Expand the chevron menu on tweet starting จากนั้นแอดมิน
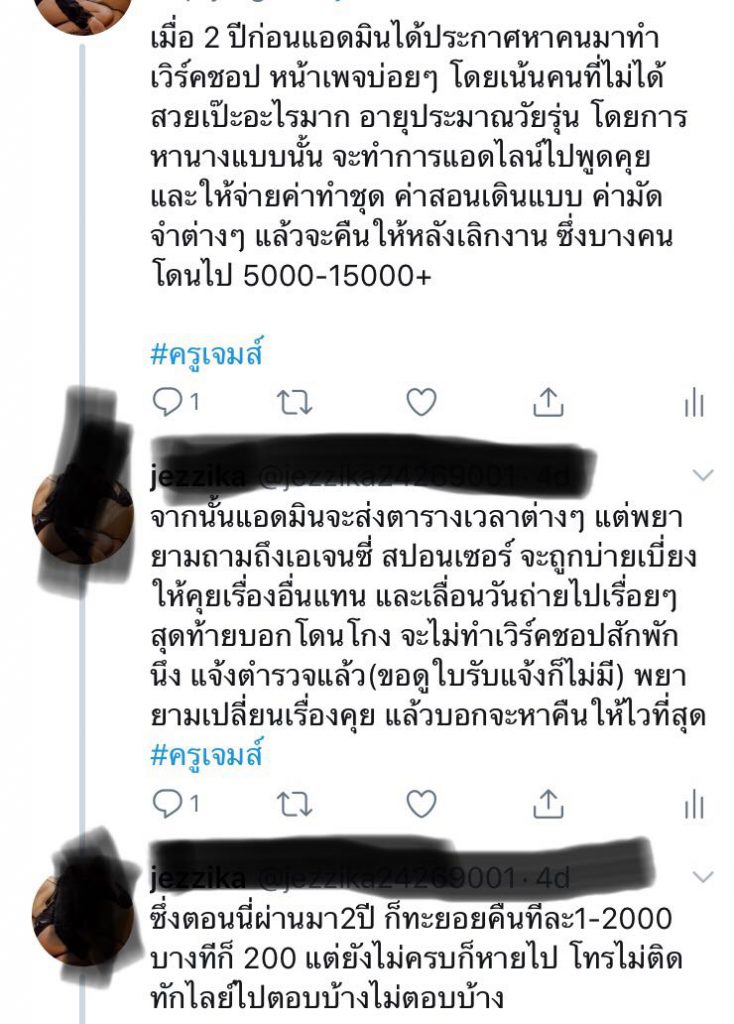Screen dimensions: 734x1024 click(x=704, y=475)
